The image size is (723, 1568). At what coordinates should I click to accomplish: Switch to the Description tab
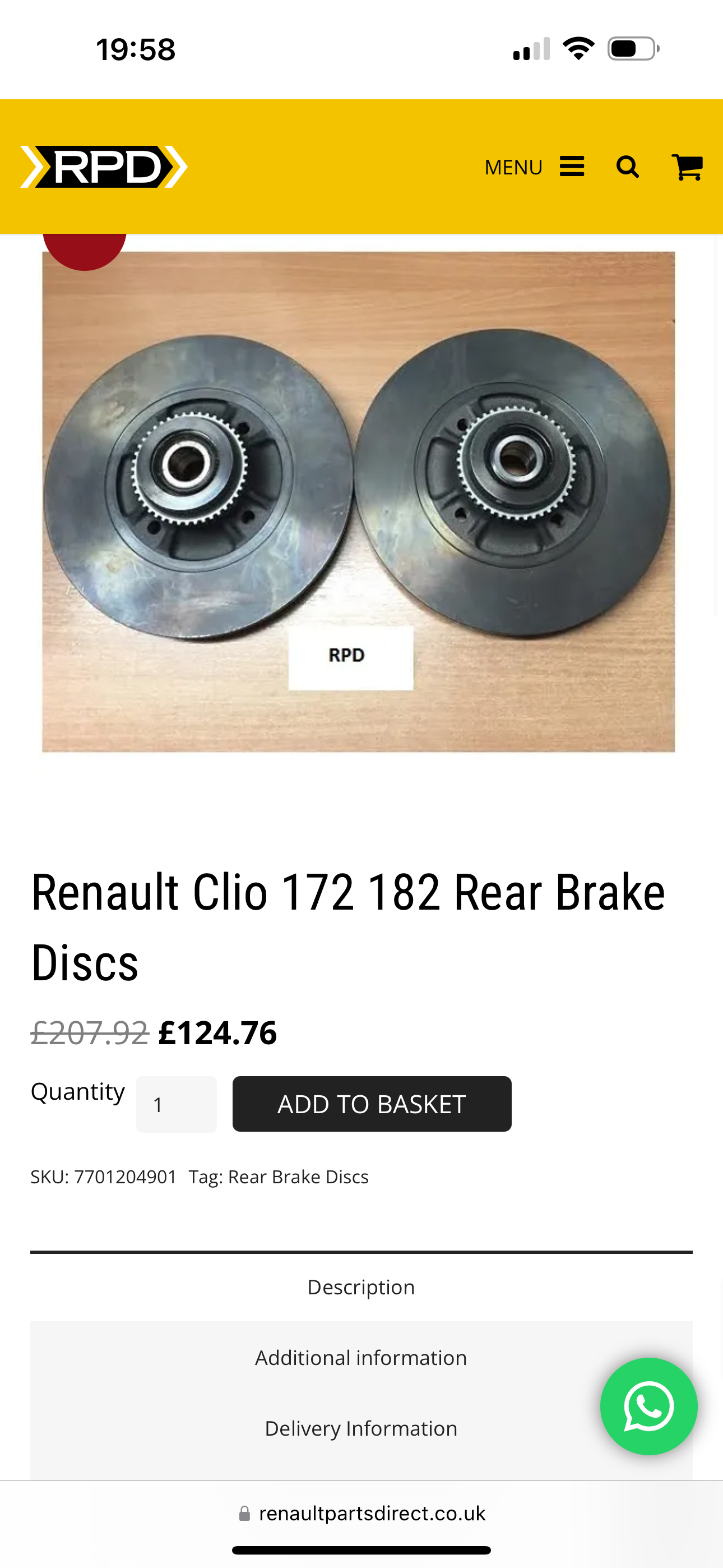[361, 1287]
